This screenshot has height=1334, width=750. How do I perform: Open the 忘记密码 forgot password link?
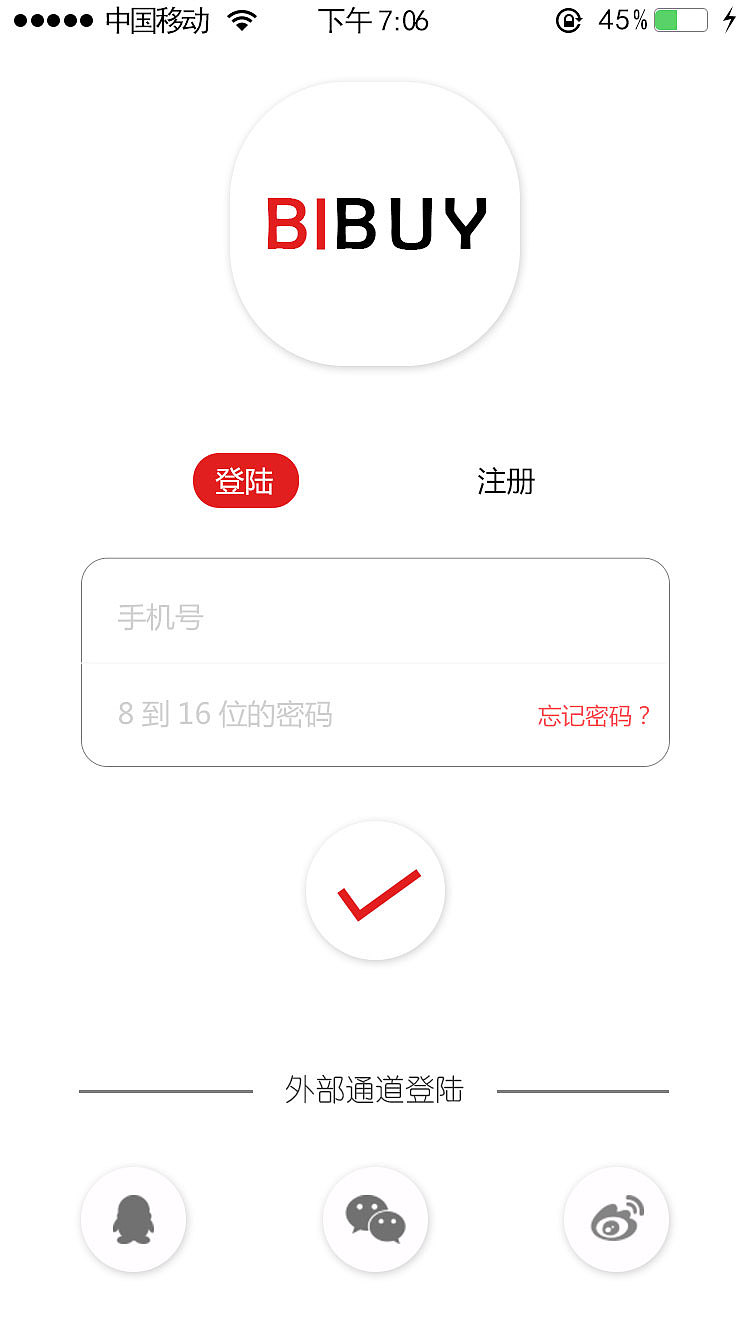594,715
